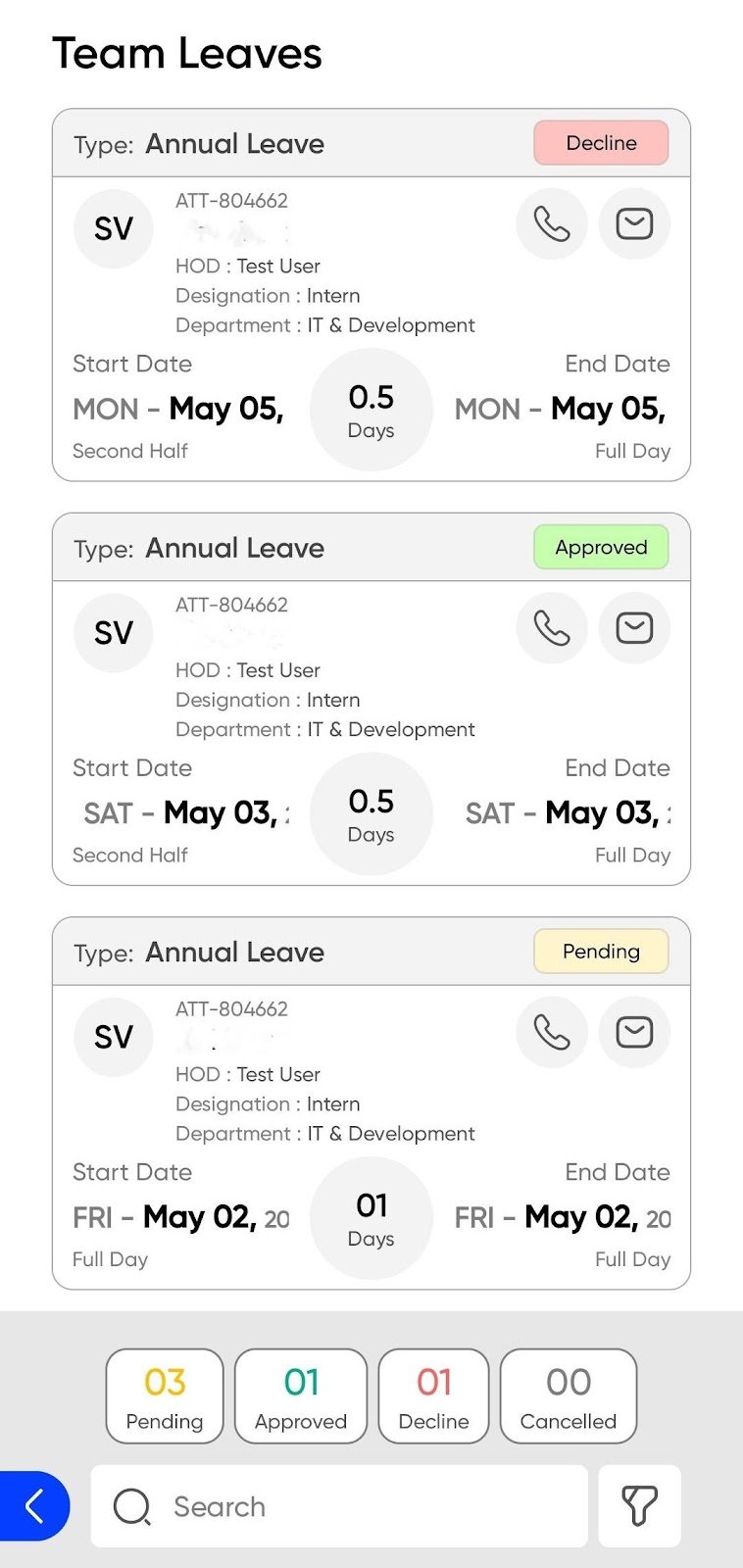This screenshot has width=743, height=1568.
Task: Email employee on the Pending leave card
Action: [634, 1032]
